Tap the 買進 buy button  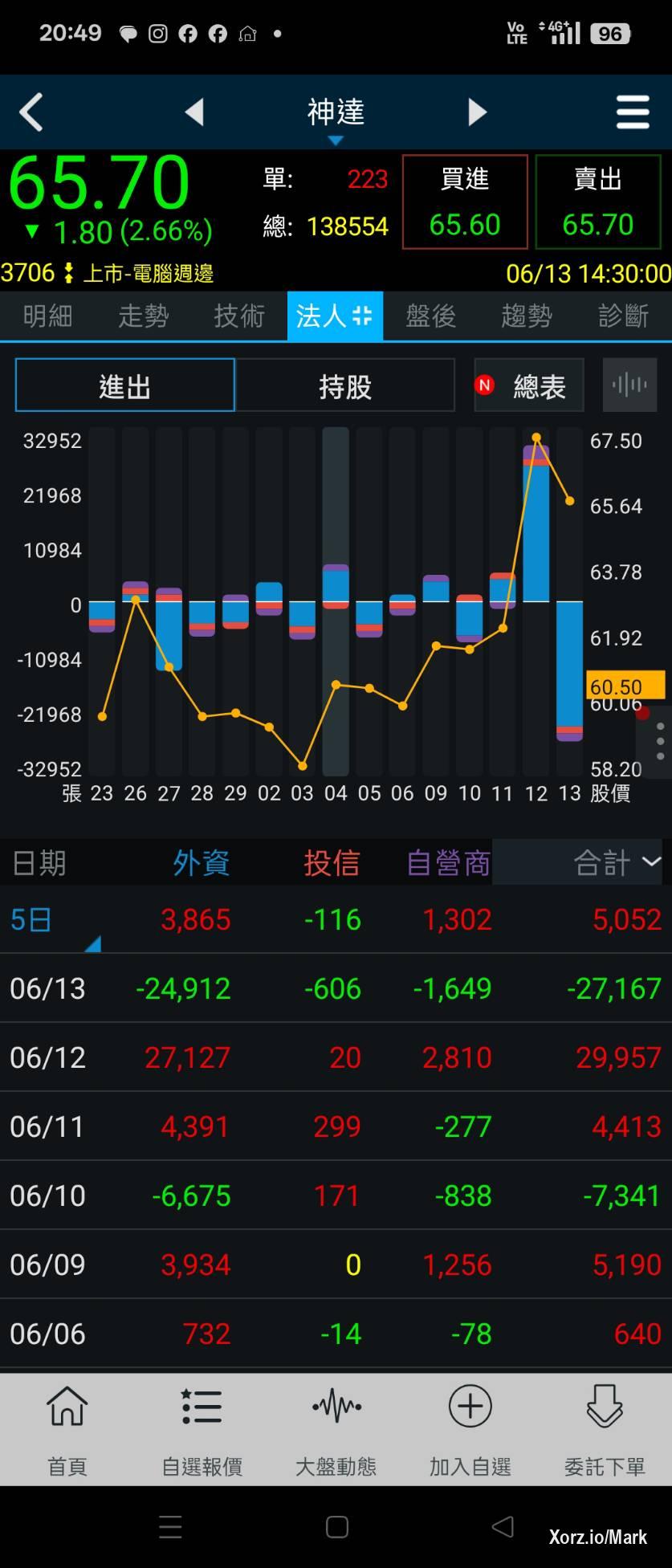click(465, 202)
